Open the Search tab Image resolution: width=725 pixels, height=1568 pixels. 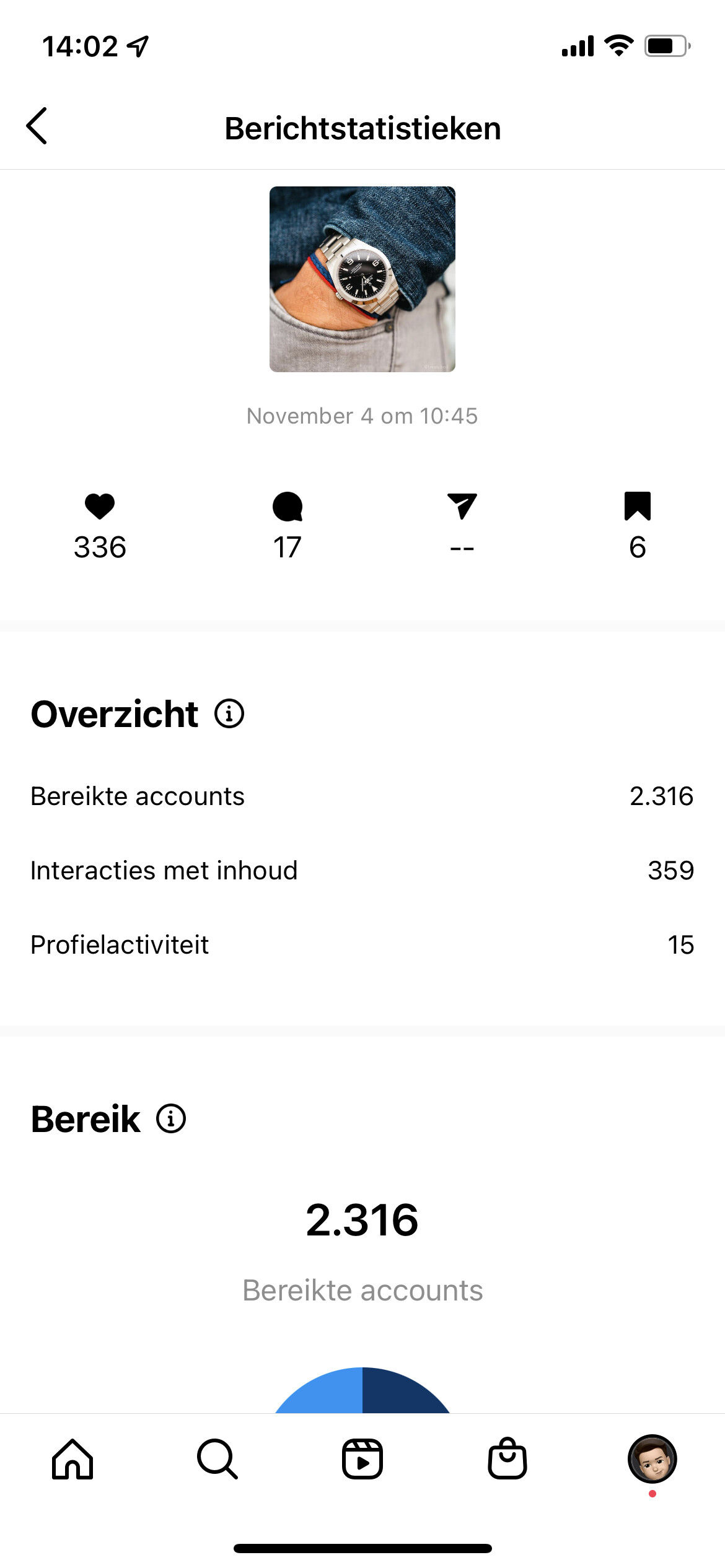(217, 1459)
